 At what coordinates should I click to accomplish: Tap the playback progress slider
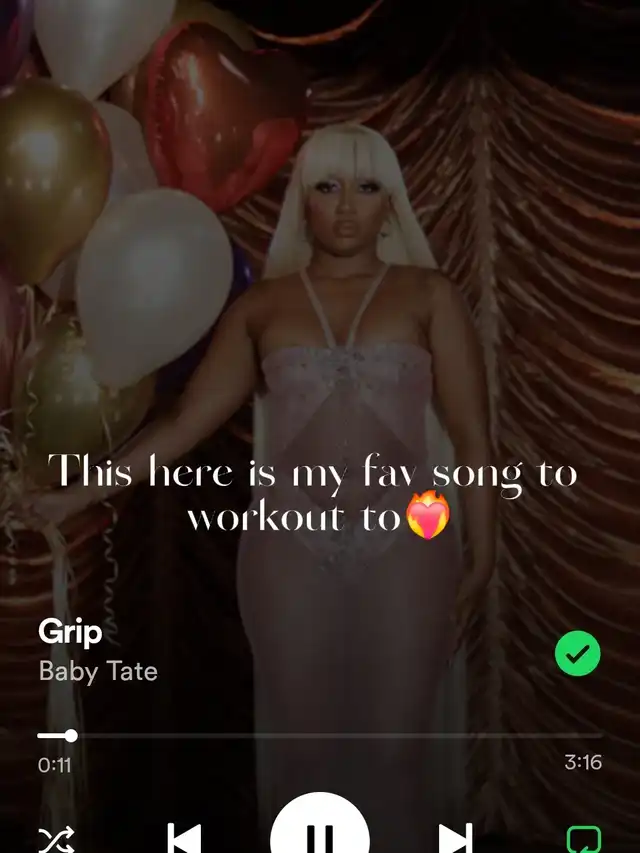(320, 735)
